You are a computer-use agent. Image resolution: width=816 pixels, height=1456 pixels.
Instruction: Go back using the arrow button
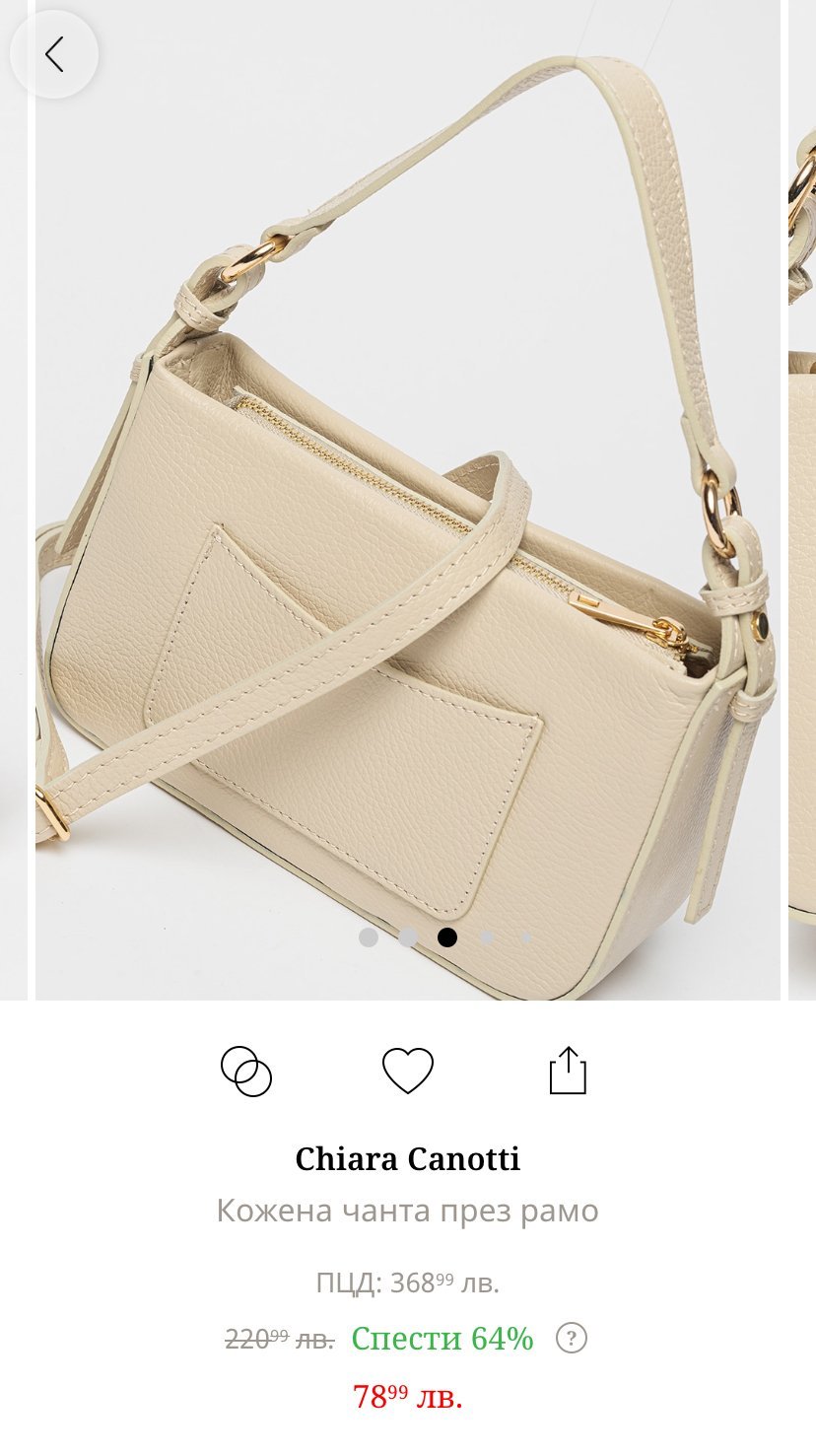[54, 54]
